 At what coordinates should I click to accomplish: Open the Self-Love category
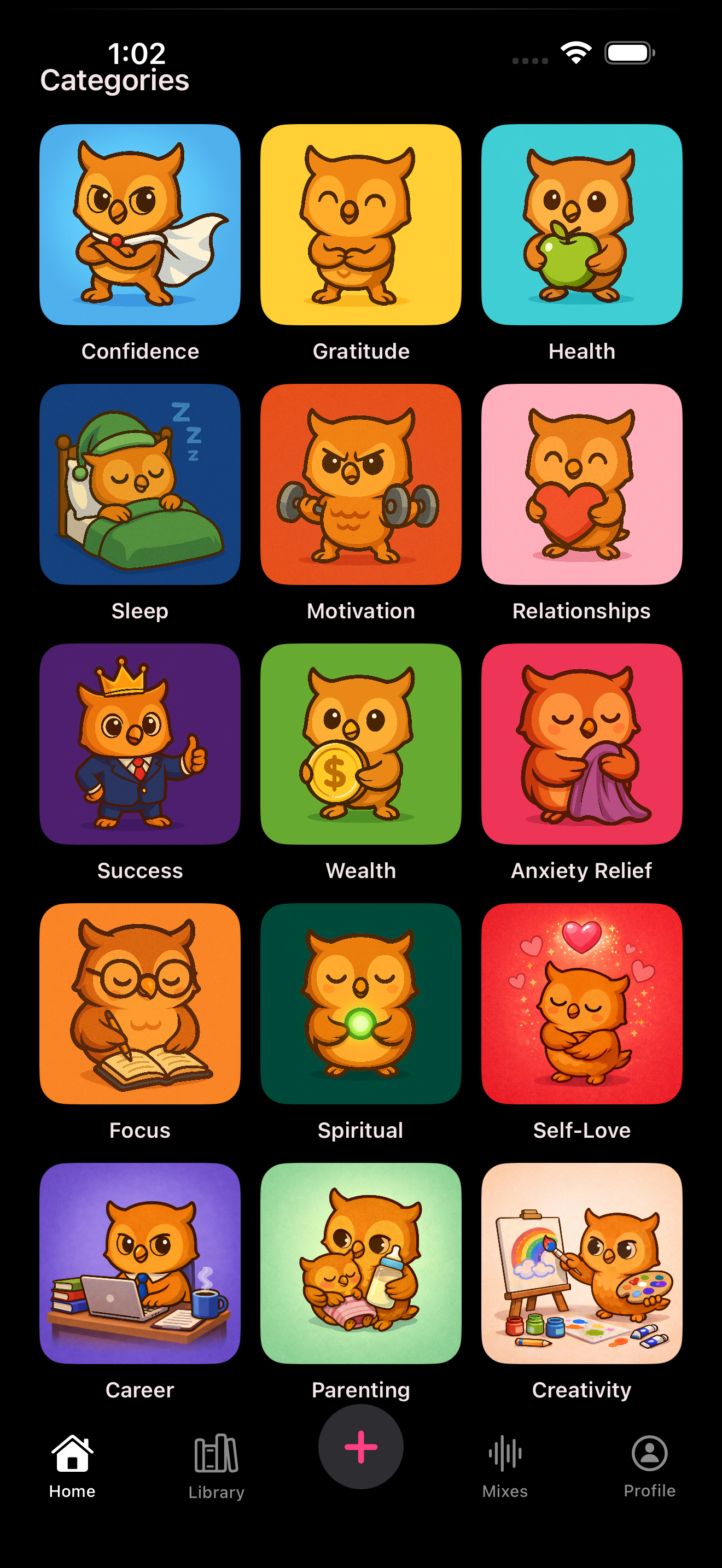[x=581, y=1004]
